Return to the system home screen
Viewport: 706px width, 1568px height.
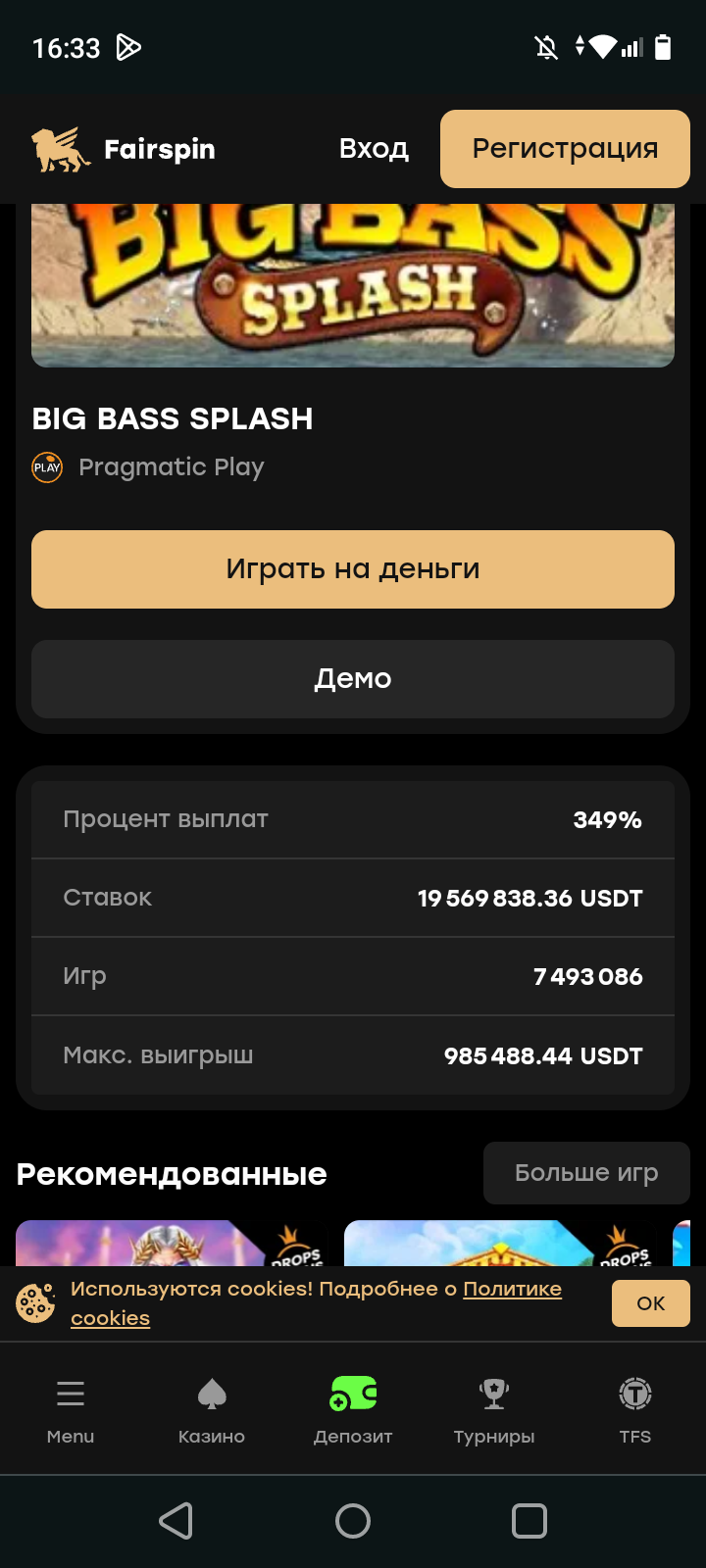point(353,1521)
